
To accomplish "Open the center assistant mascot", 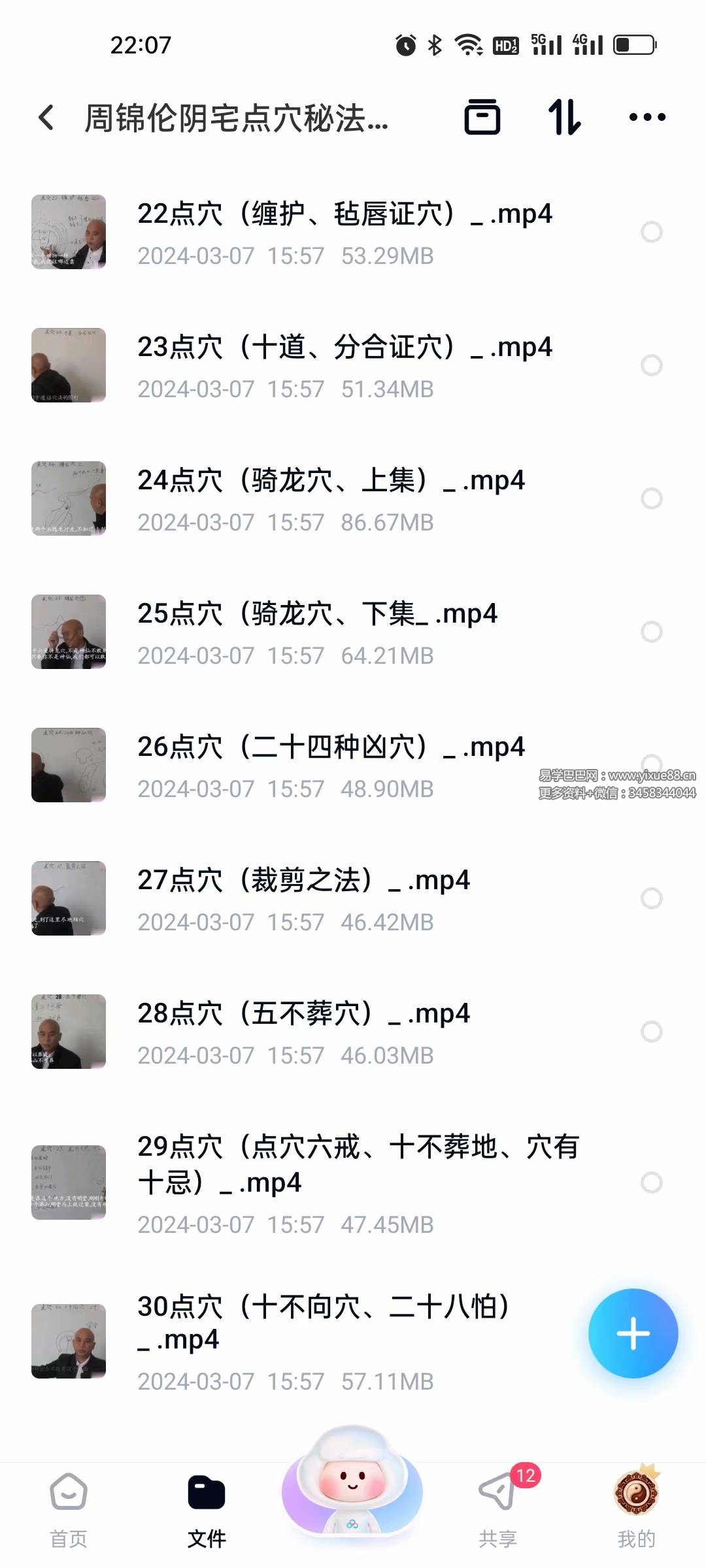I will [352, 1486].
